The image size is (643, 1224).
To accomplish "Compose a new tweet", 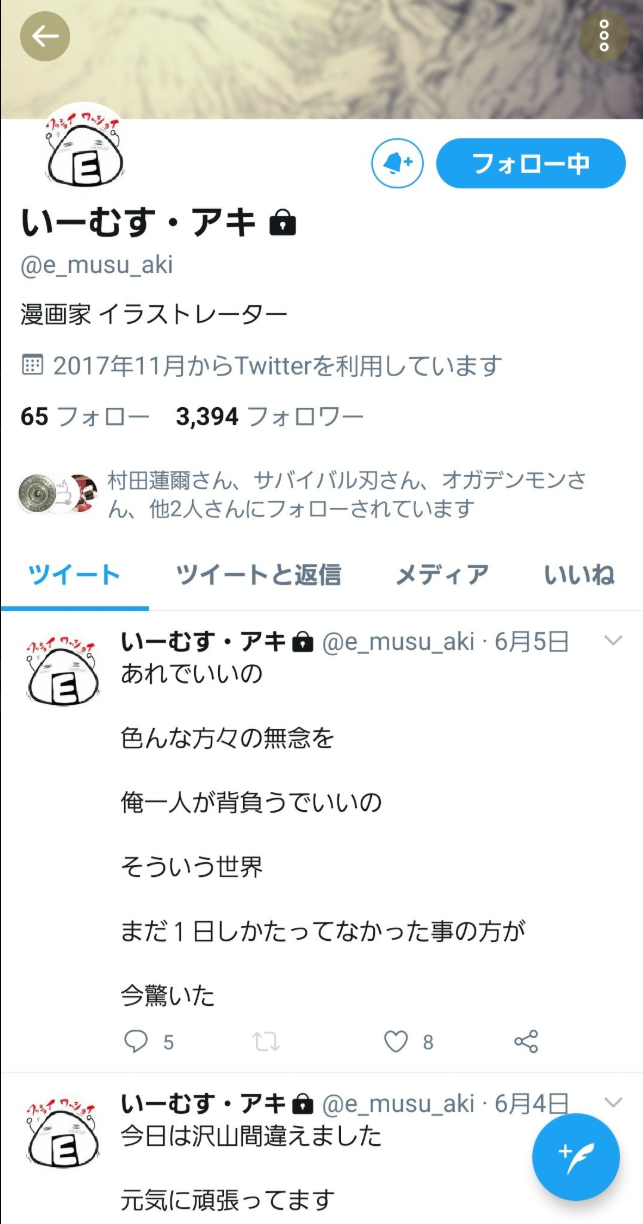I will [576, 1157].
